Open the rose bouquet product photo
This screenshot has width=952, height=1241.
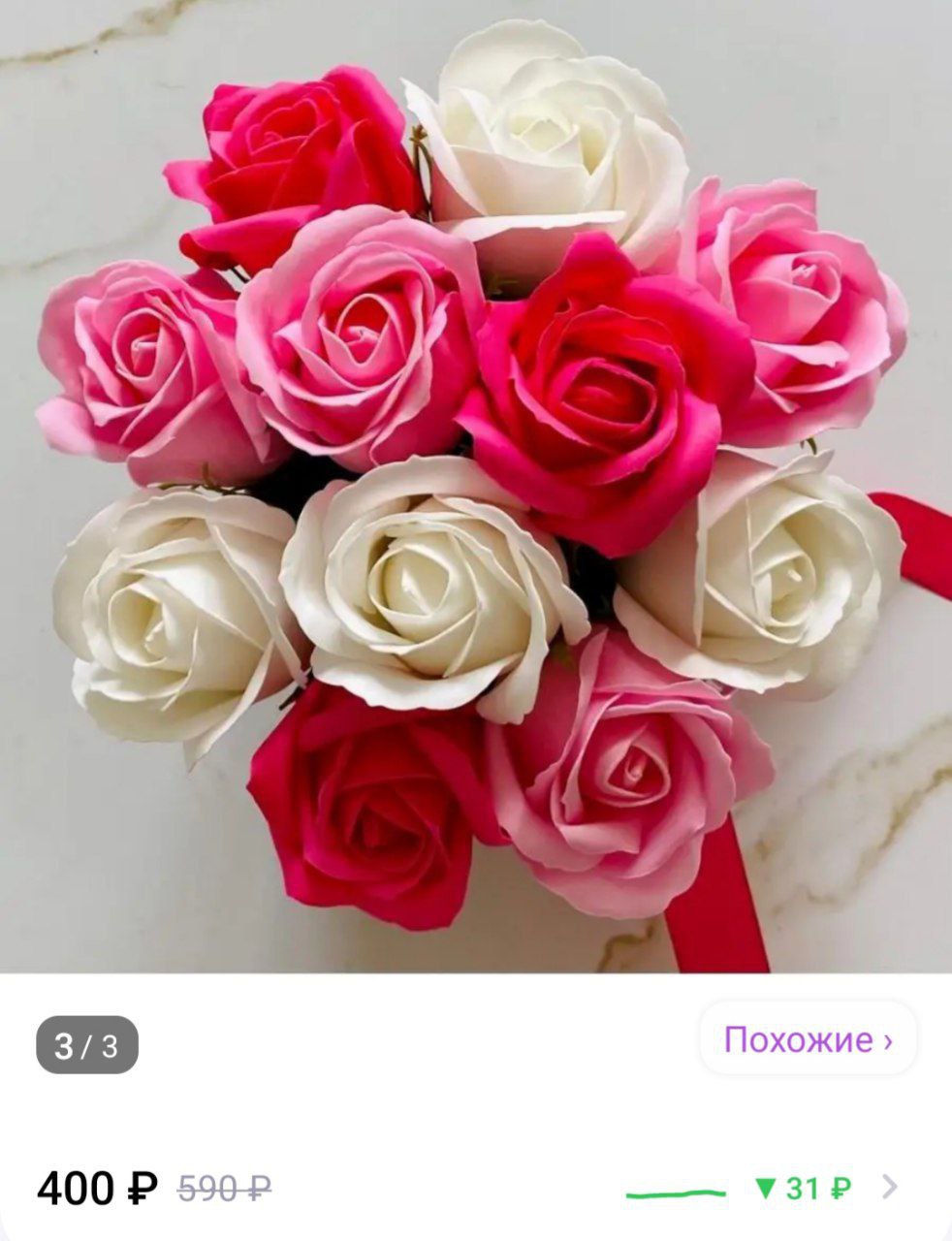[475, 485]
